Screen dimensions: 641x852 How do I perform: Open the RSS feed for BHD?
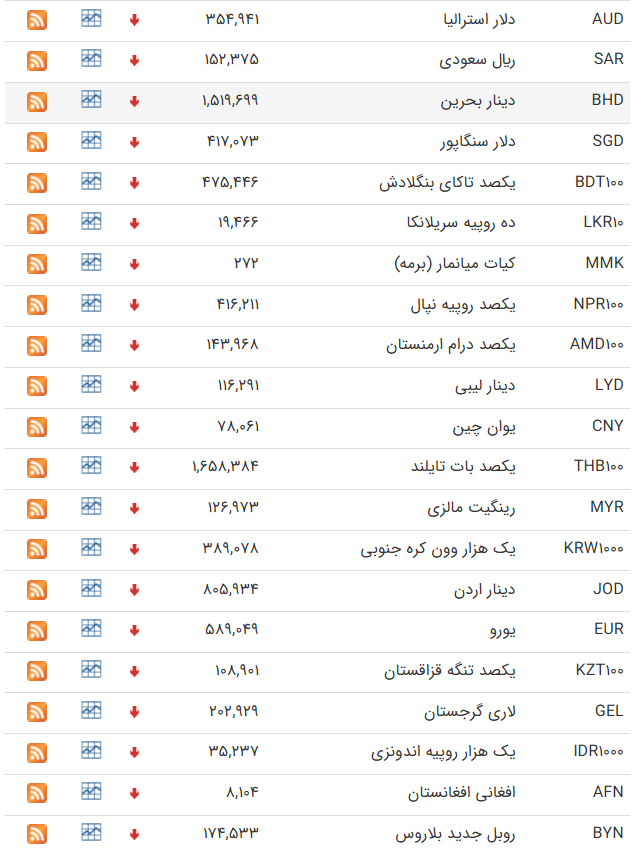(37, 101)
